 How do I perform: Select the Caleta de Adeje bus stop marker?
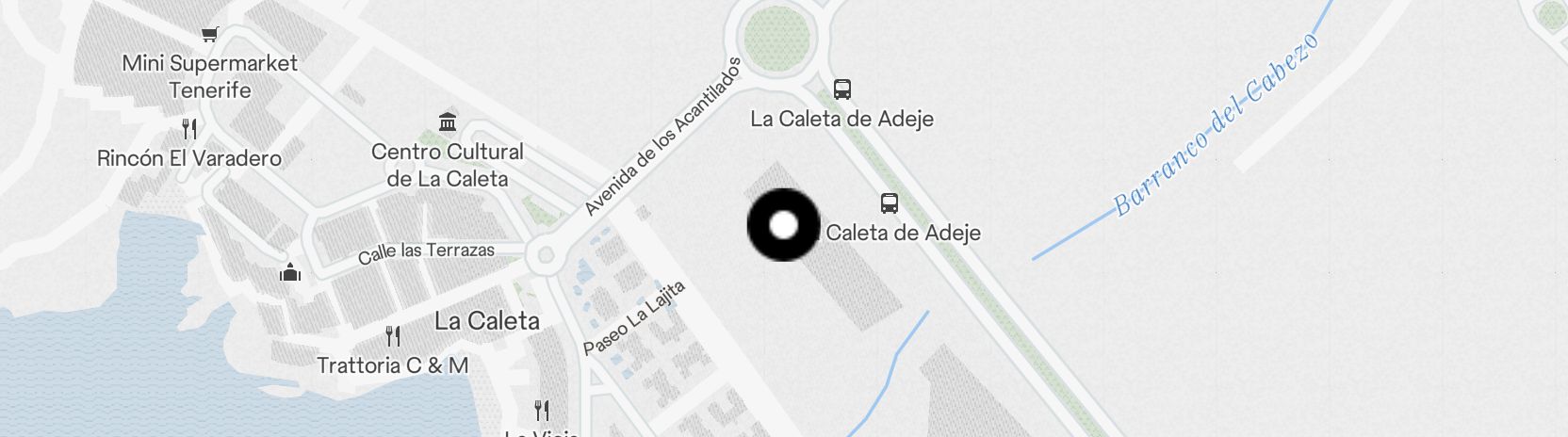point(889,203)
